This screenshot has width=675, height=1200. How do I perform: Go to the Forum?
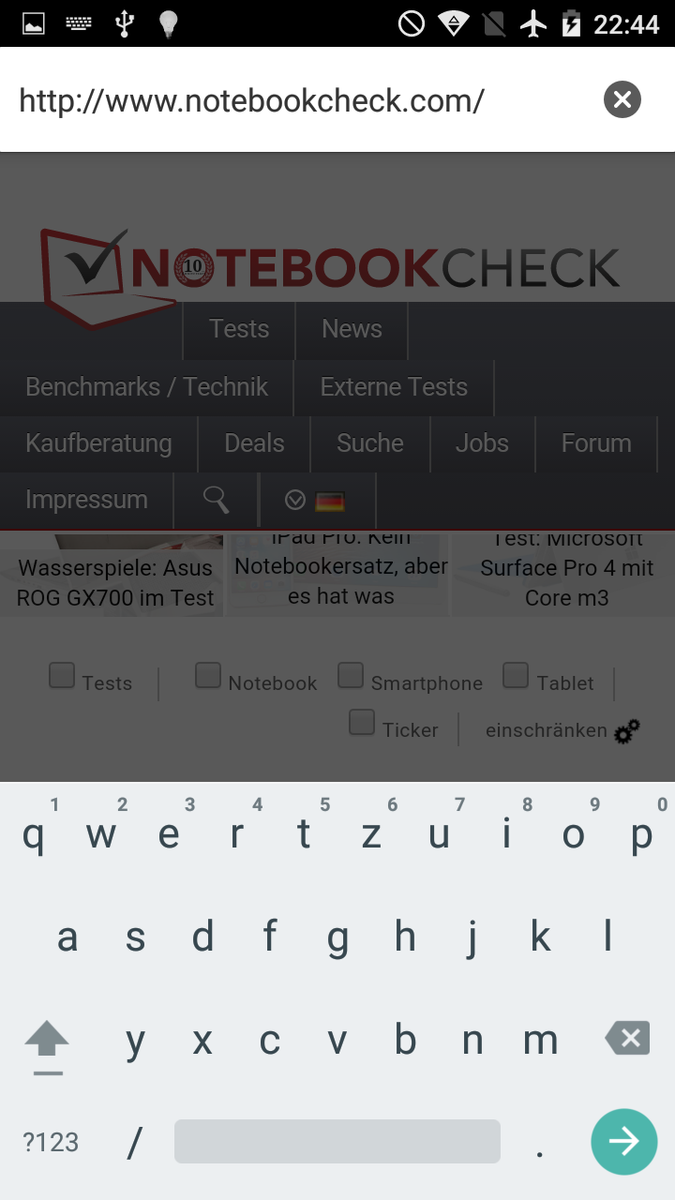coord(596,443)
